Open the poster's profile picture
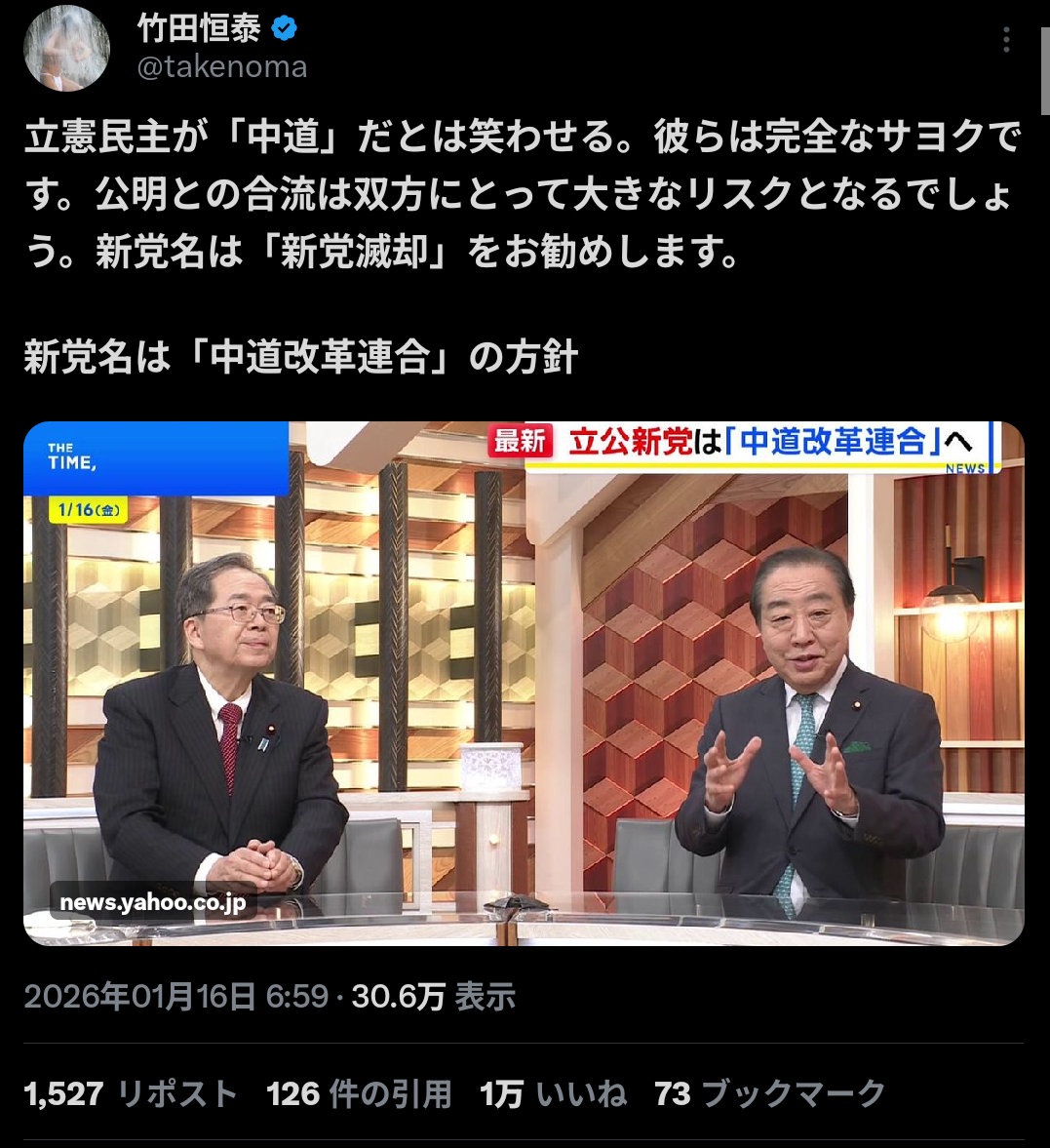Image resolution: width=1050 pixels, height=1148 pixels. pos(66,48)
